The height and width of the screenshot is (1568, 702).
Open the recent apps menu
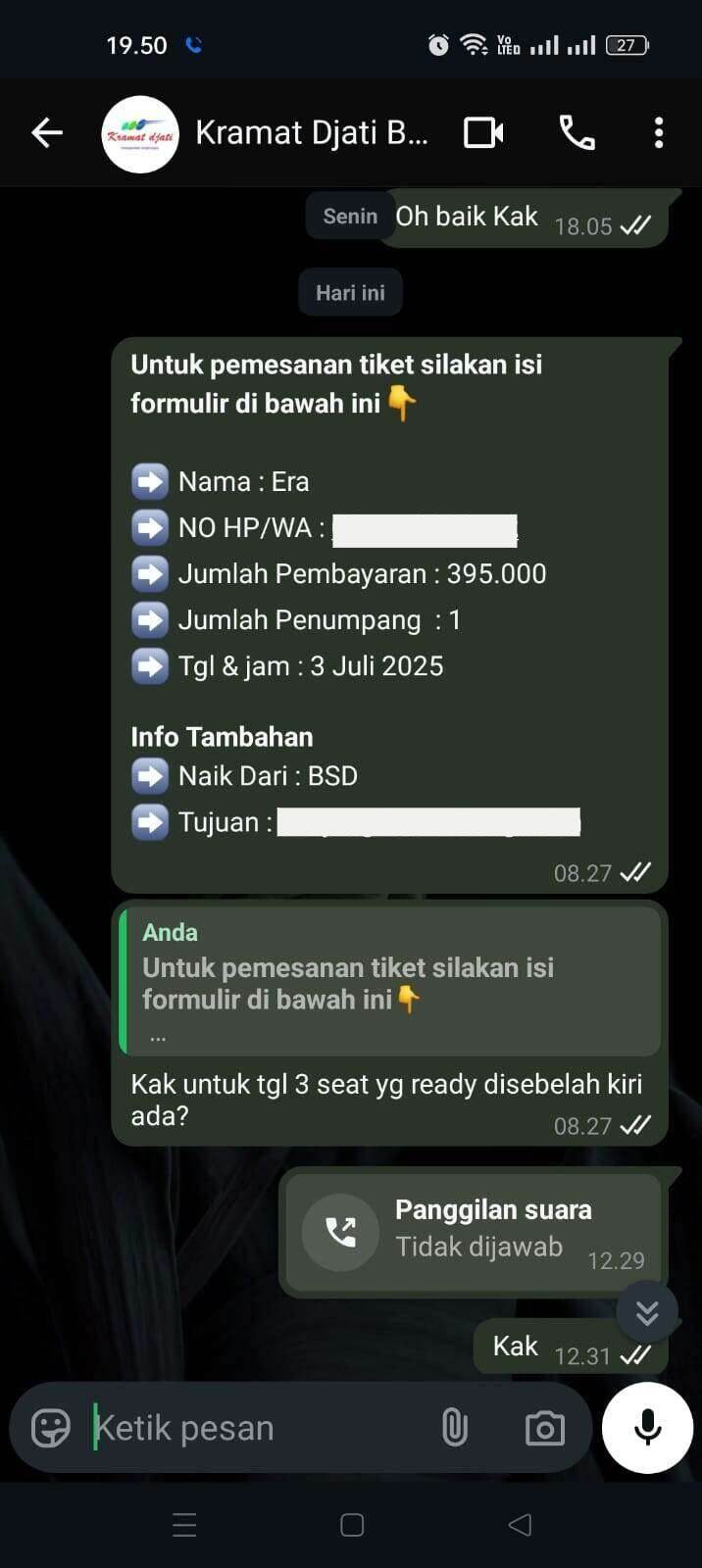pos(184,1525)
